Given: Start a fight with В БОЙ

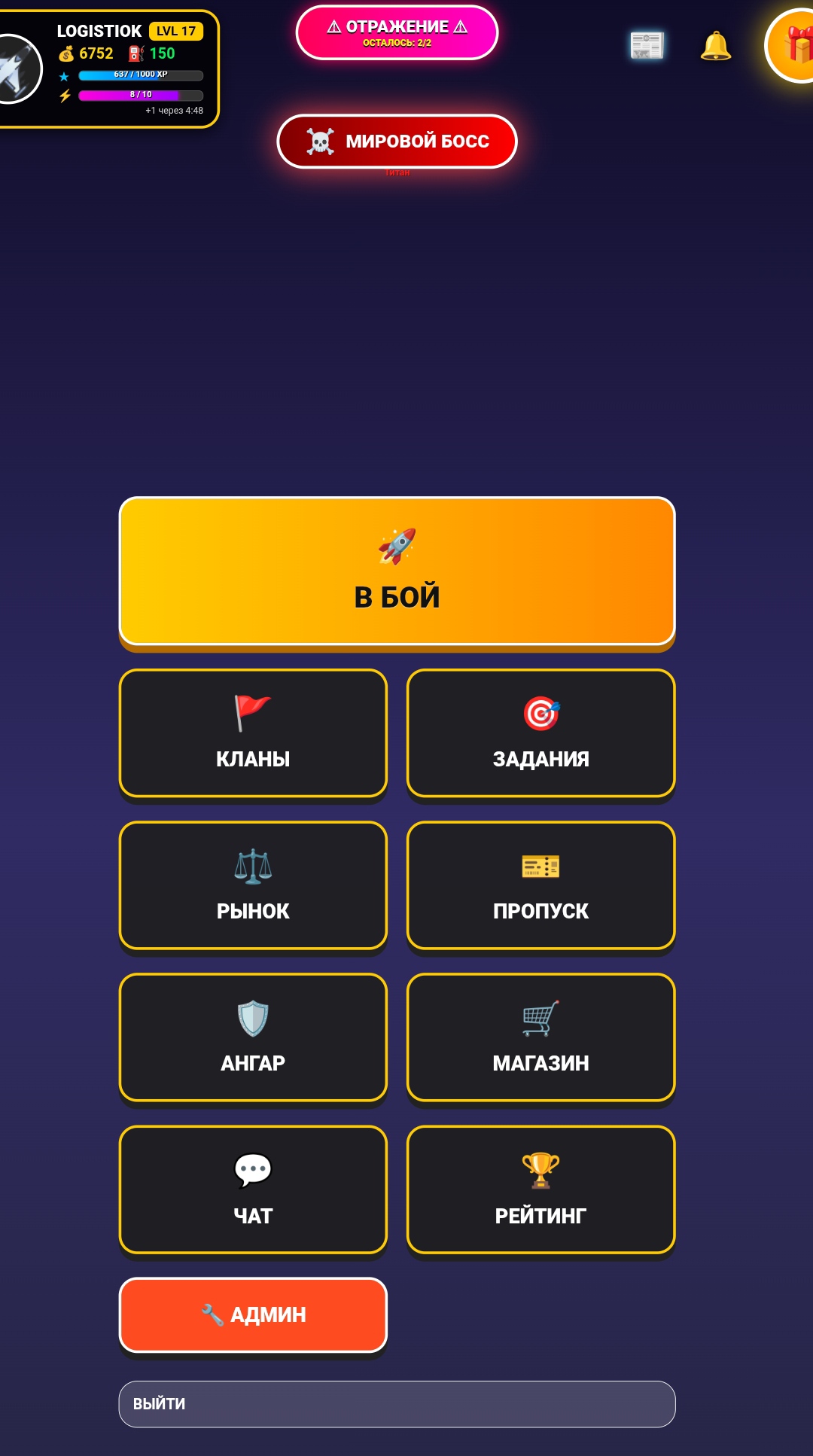Looking at the screenshot, I should pyautogui.click(x=397, y=571).
